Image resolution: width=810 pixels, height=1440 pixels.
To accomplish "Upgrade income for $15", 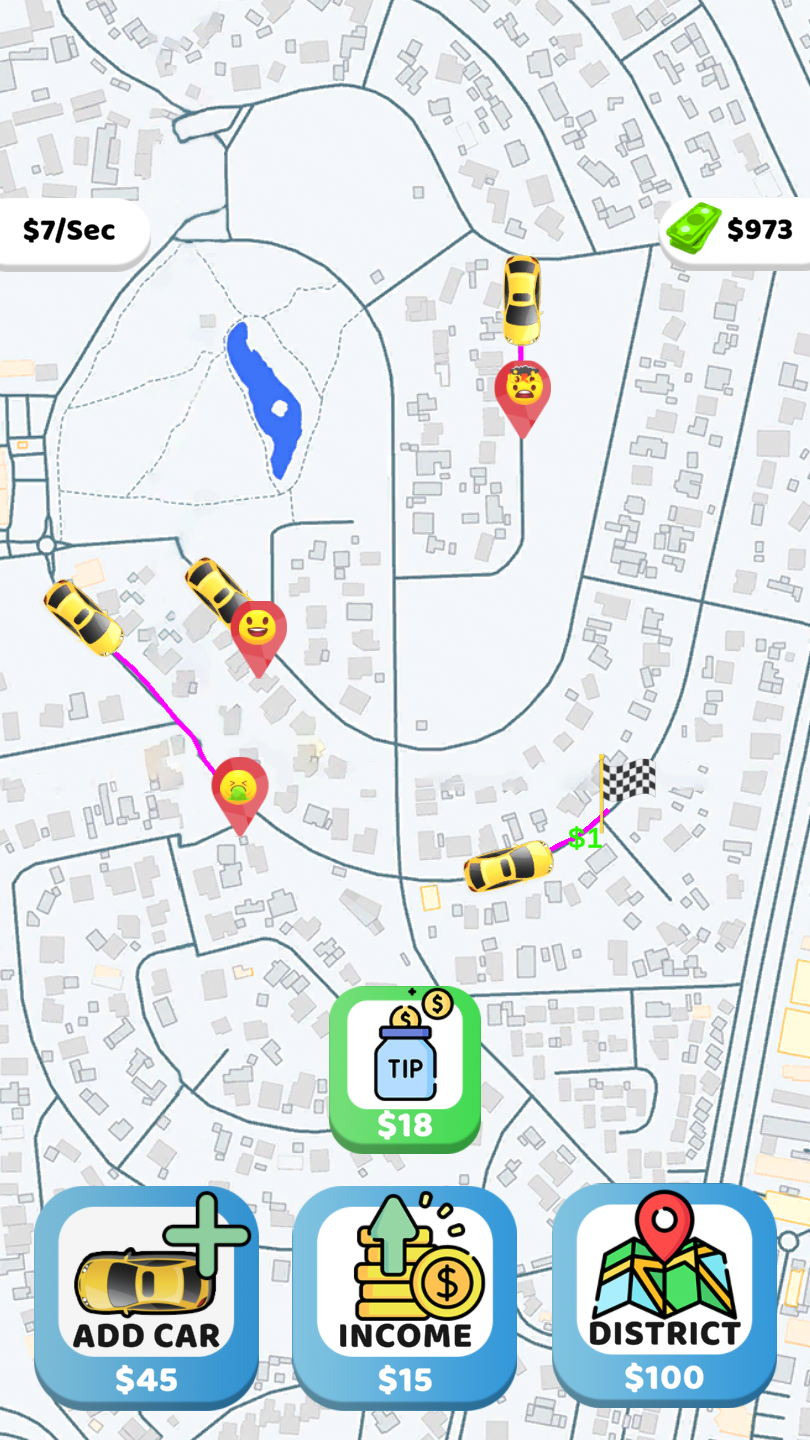I will pos(405,1296).
